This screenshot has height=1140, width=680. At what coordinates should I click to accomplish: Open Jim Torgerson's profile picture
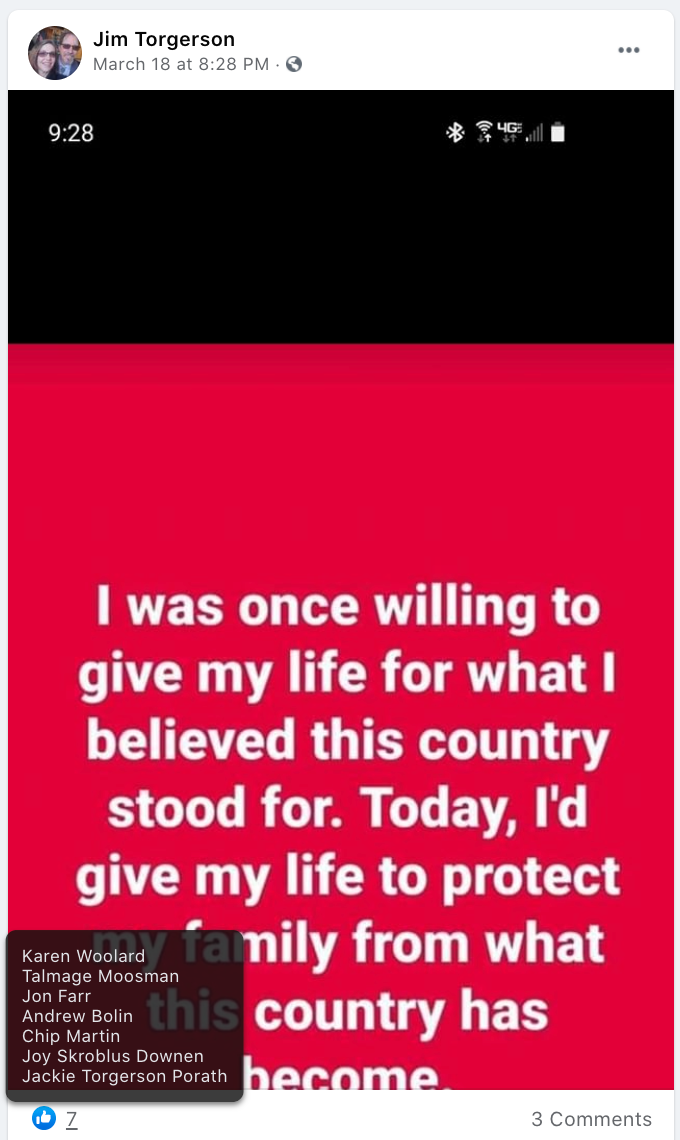[55, 53]
